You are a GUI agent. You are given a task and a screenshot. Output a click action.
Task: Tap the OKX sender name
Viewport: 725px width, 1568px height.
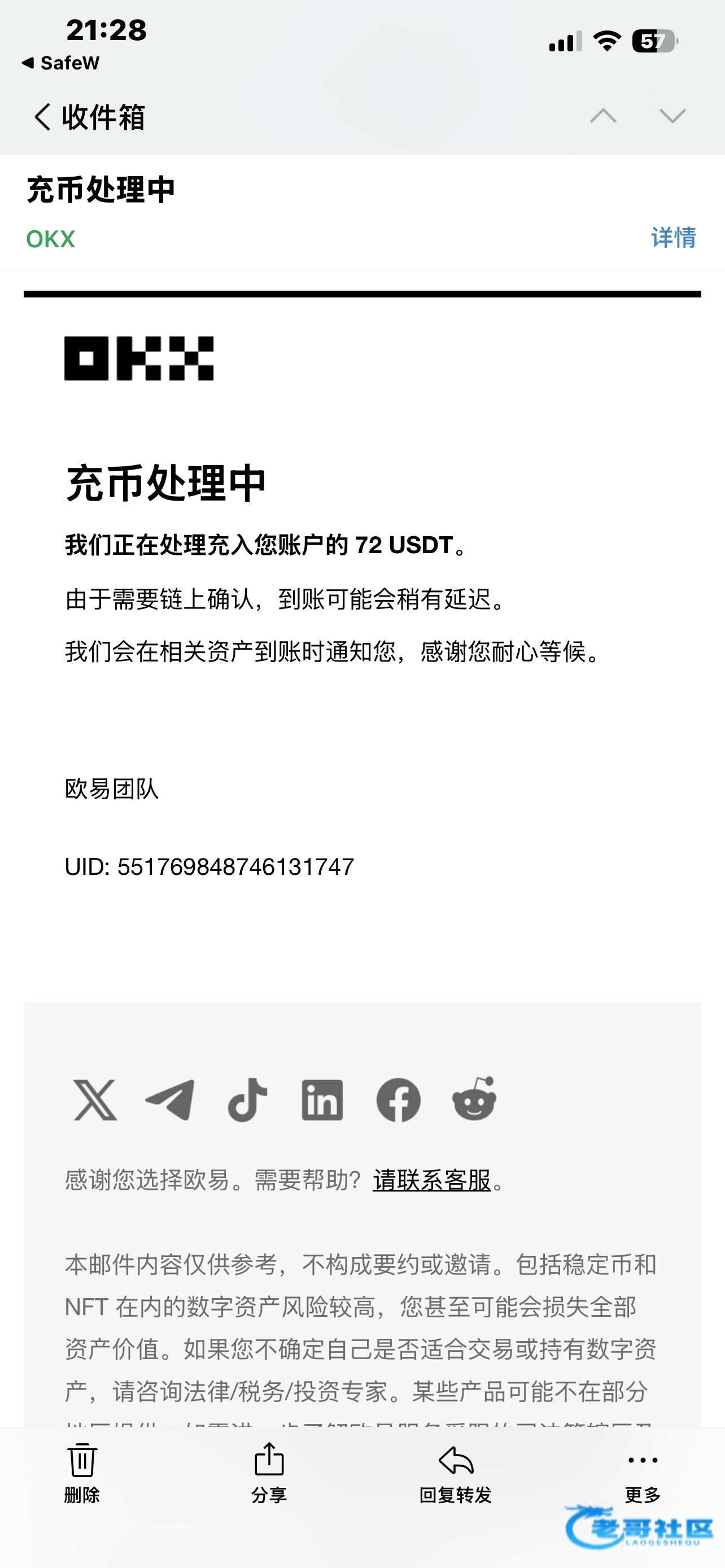point(50,239)
